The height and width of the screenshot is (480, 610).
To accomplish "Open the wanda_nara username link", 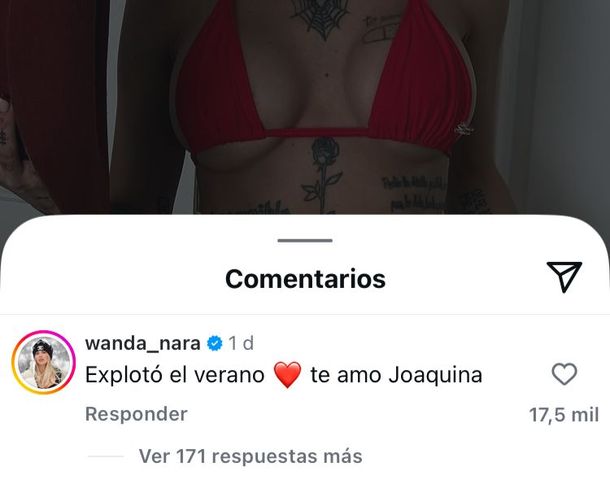I will click(142, 343).
